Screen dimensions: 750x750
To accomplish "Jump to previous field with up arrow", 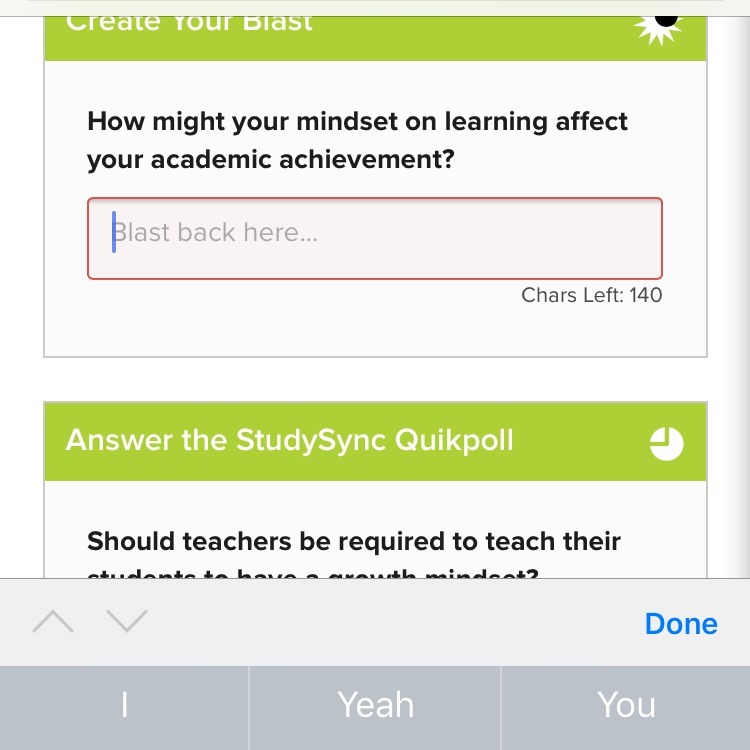I will (53, 622).
